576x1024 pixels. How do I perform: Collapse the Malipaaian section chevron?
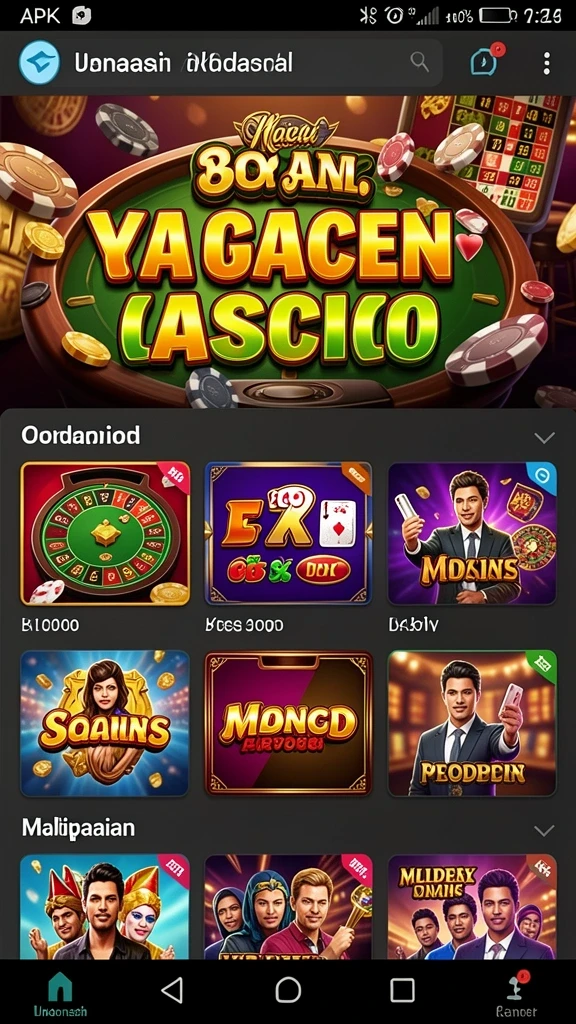coord(544,831)
